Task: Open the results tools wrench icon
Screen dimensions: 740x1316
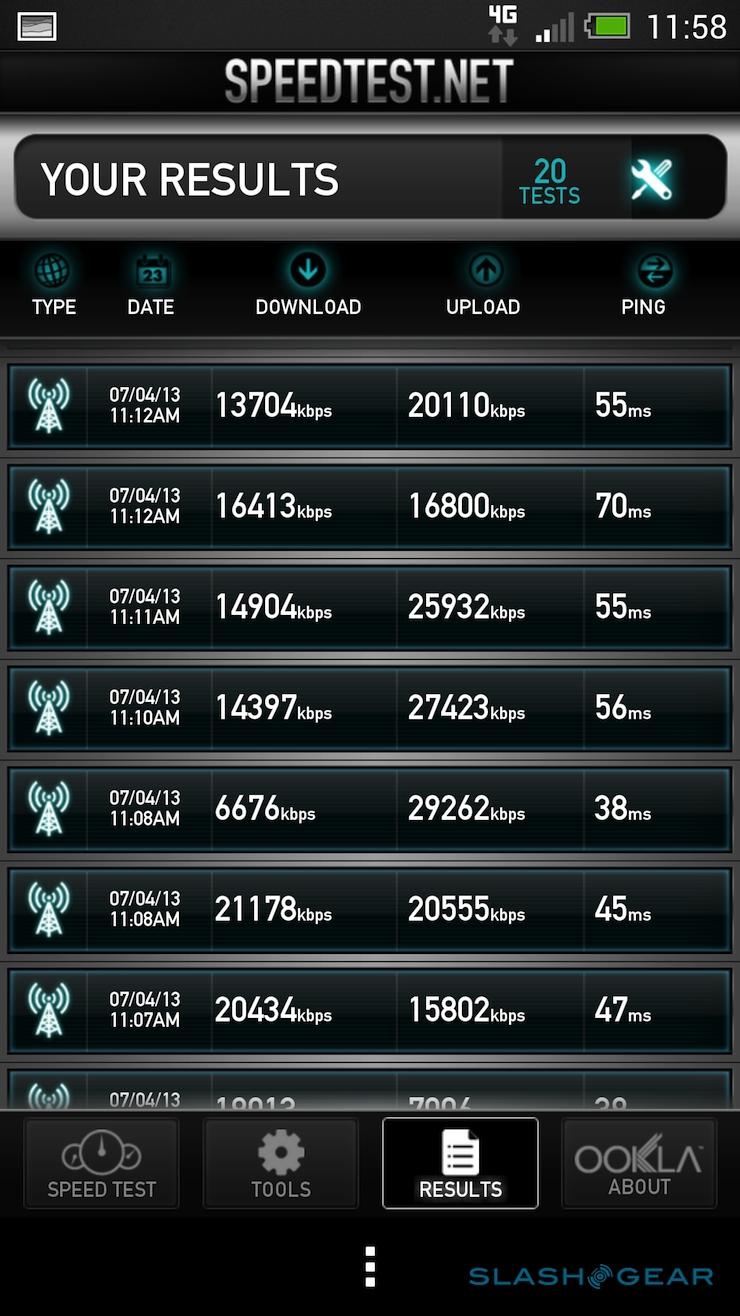Action: [652, 179]
